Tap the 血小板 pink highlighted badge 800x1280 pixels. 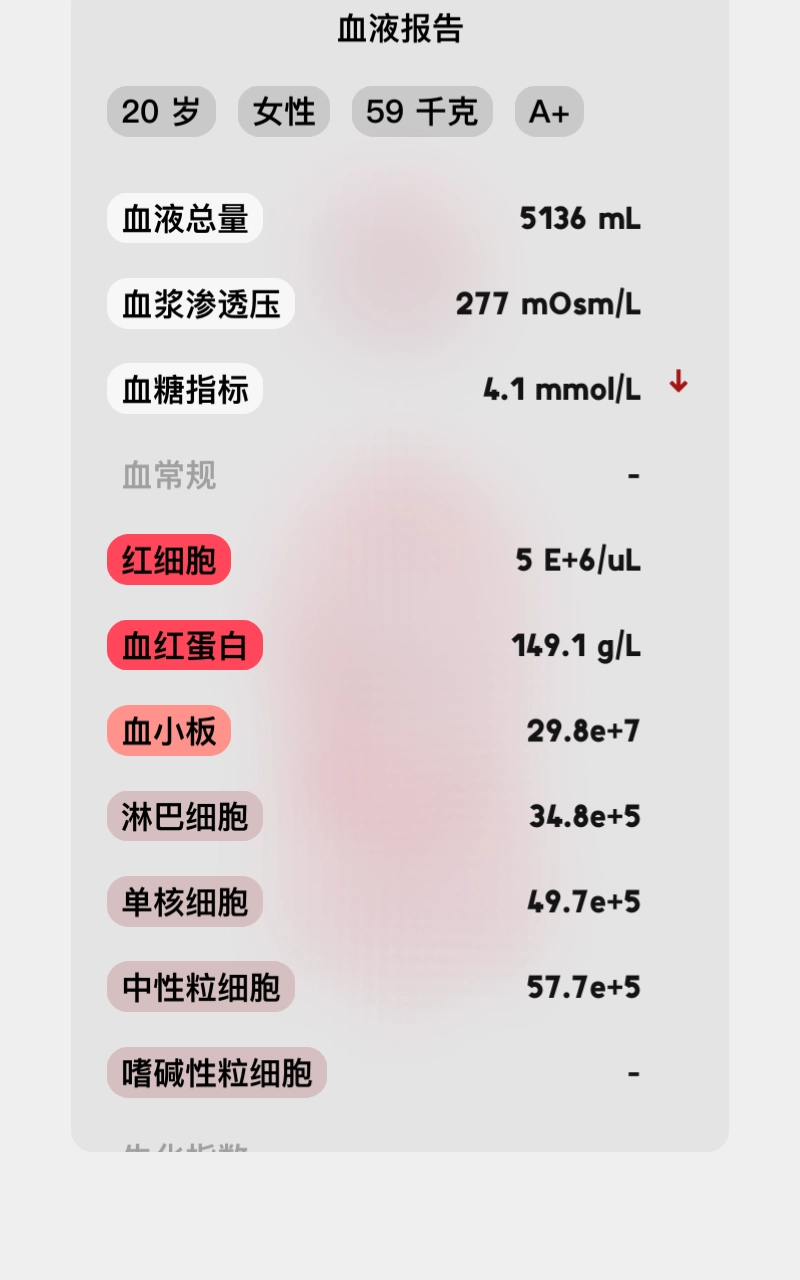click(168, 731)
